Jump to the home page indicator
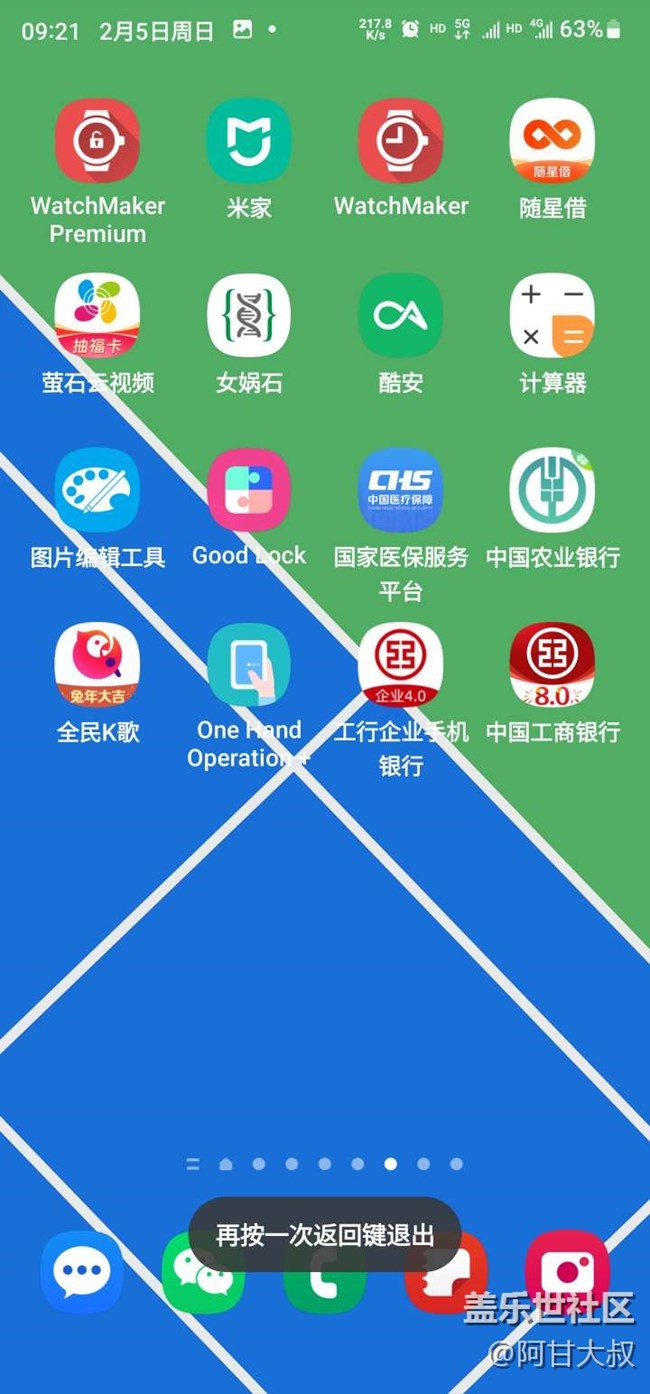The width and height of the screenshot is (650, 1394). pos(226,1164)
